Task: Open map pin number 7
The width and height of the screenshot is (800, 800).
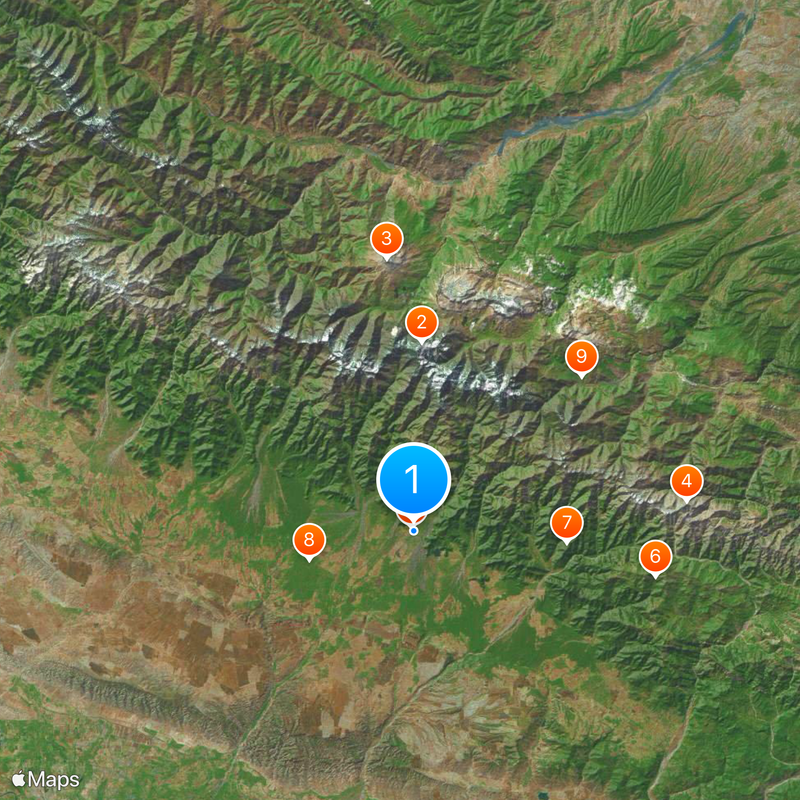Action: (x=567, y=521)
